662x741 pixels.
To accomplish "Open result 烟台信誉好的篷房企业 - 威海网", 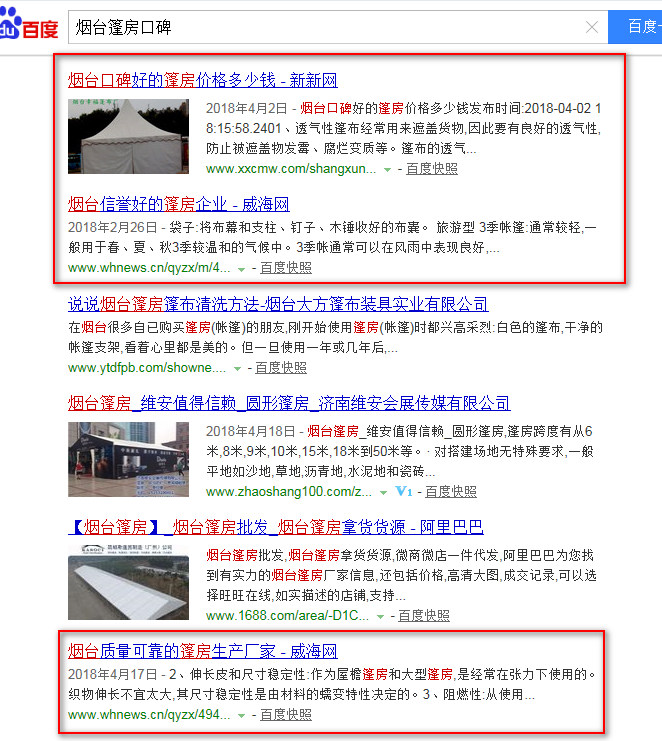I will (x=178, y=204).
